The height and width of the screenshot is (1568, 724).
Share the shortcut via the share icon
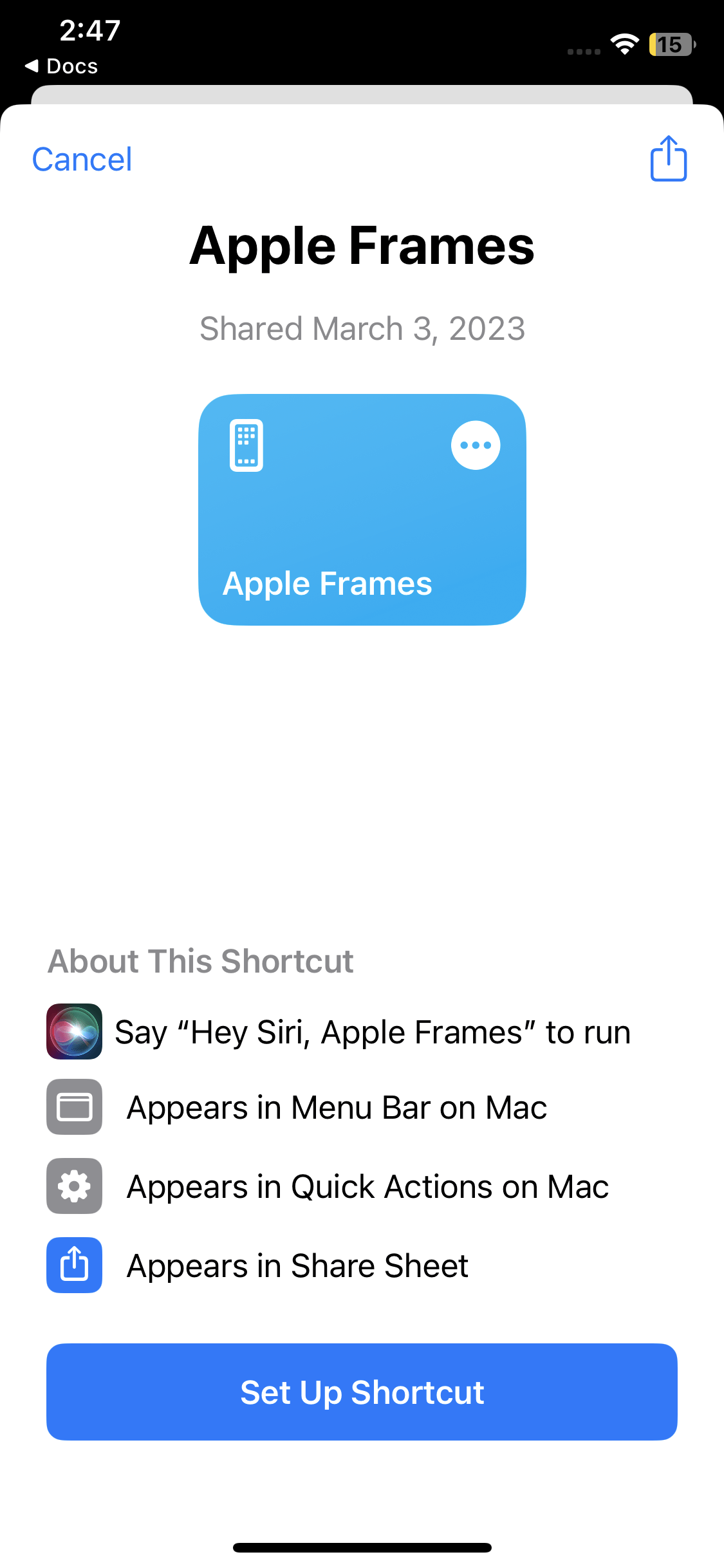(x=668, y=159)
